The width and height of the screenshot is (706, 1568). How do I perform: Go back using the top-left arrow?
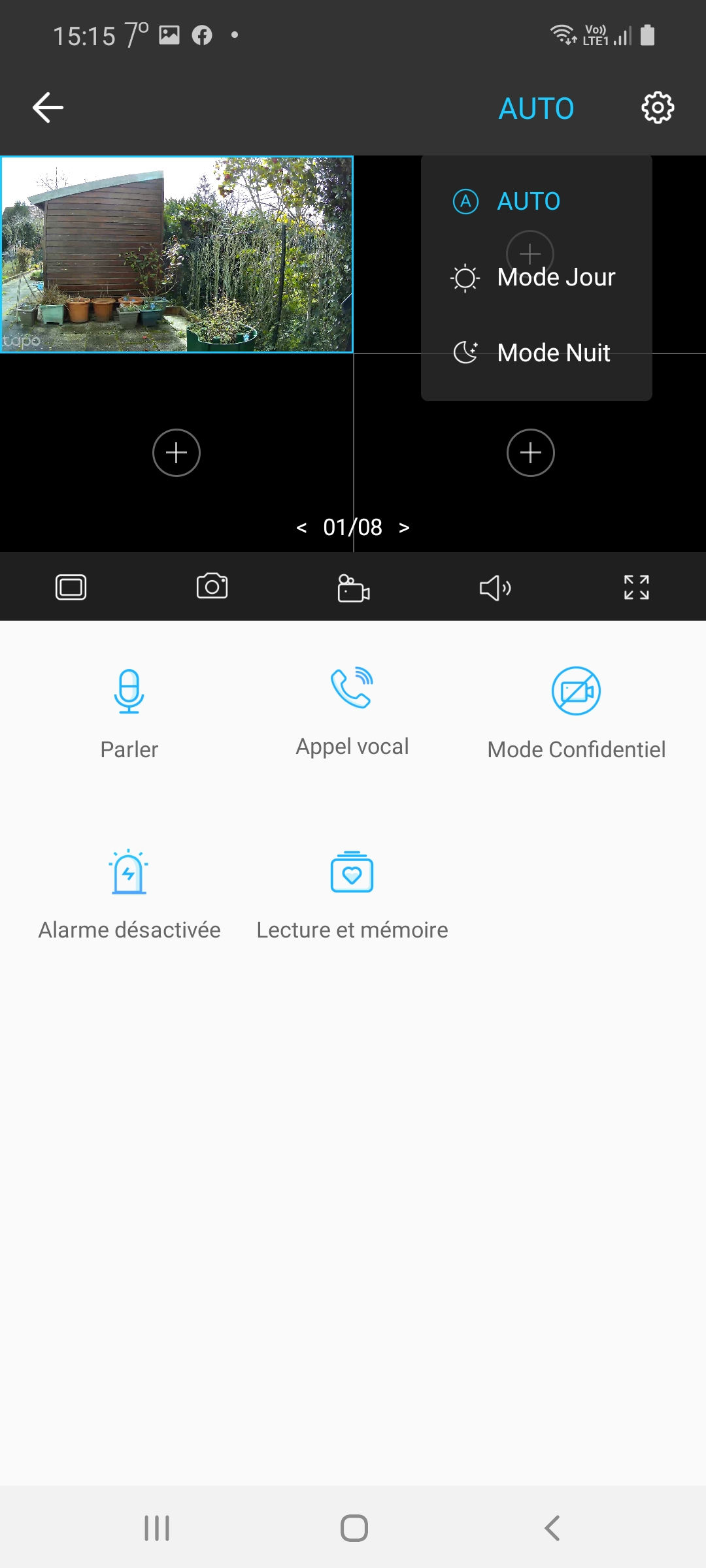click(48, 108)
